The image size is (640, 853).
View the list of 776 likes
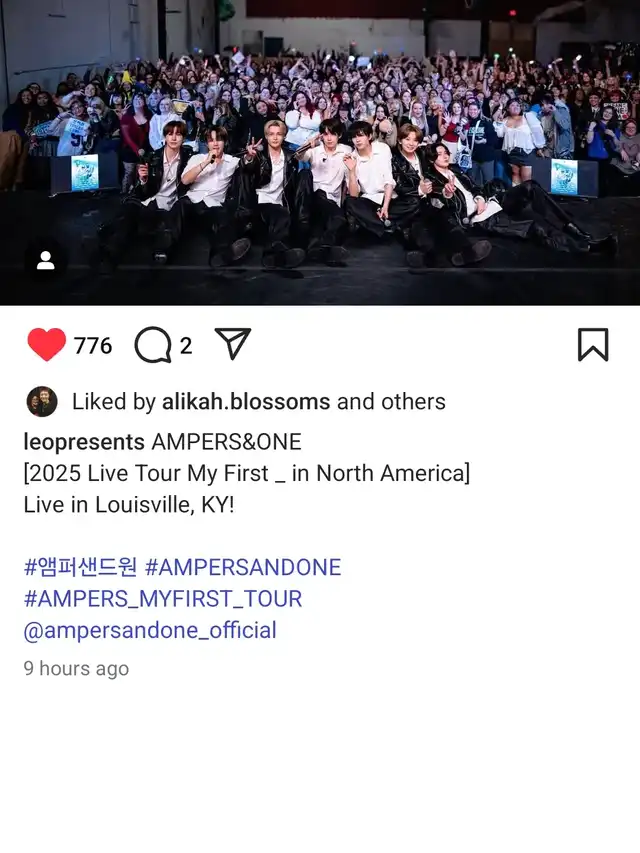tap(93, 346)
